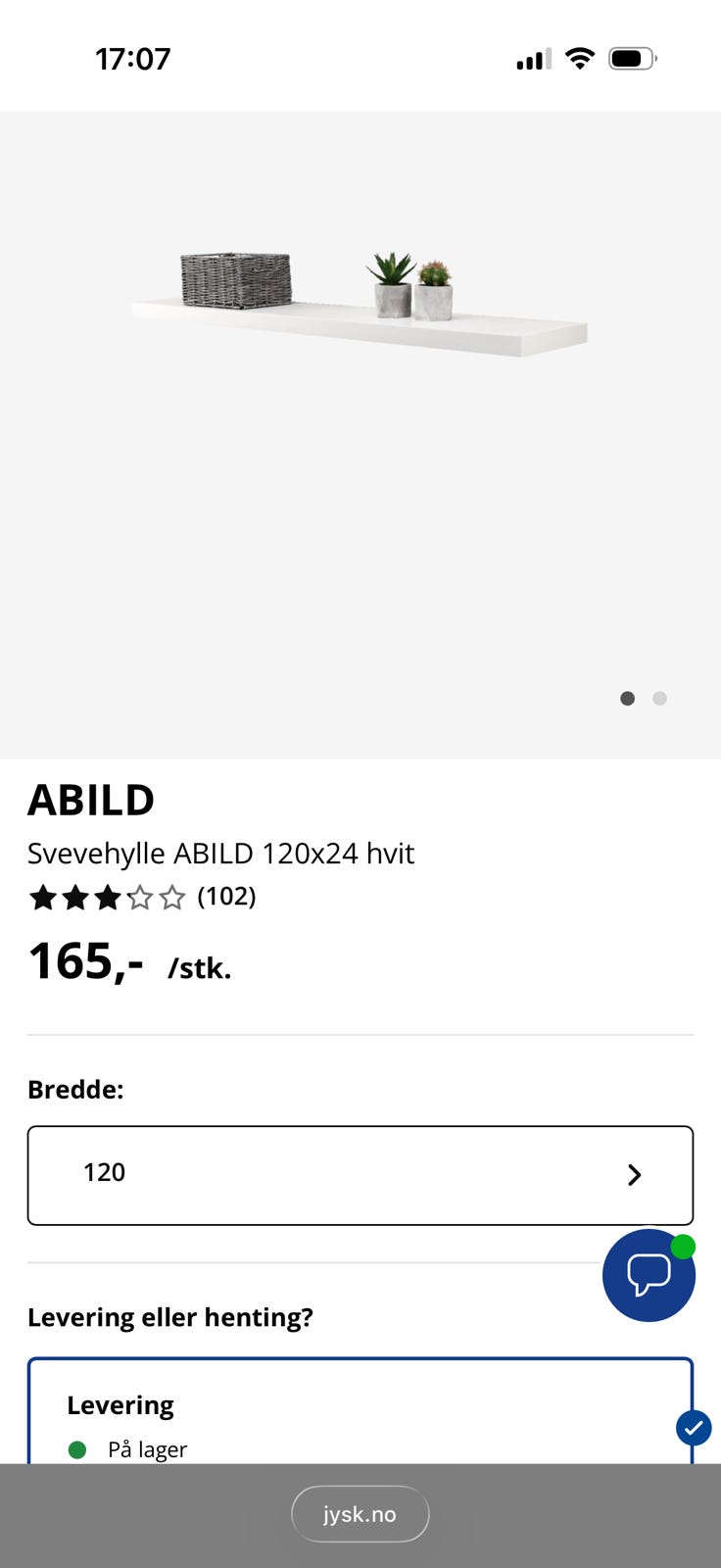Tap the blue checkmark on the Levering card
This screenshot has width=721, height=1568.
coord(694,1428)
